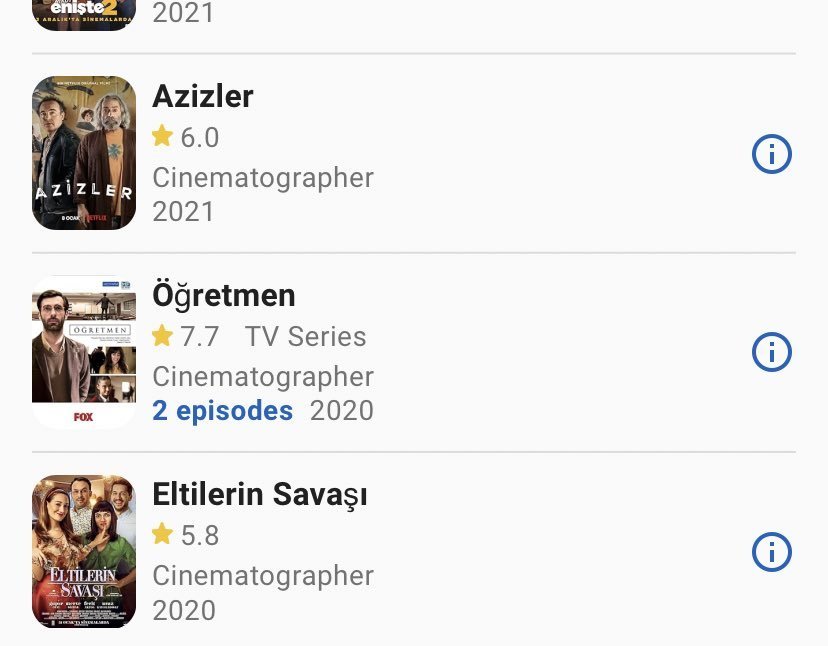Open the info icon for Eltilerin Savaşı

click(771, 552)
